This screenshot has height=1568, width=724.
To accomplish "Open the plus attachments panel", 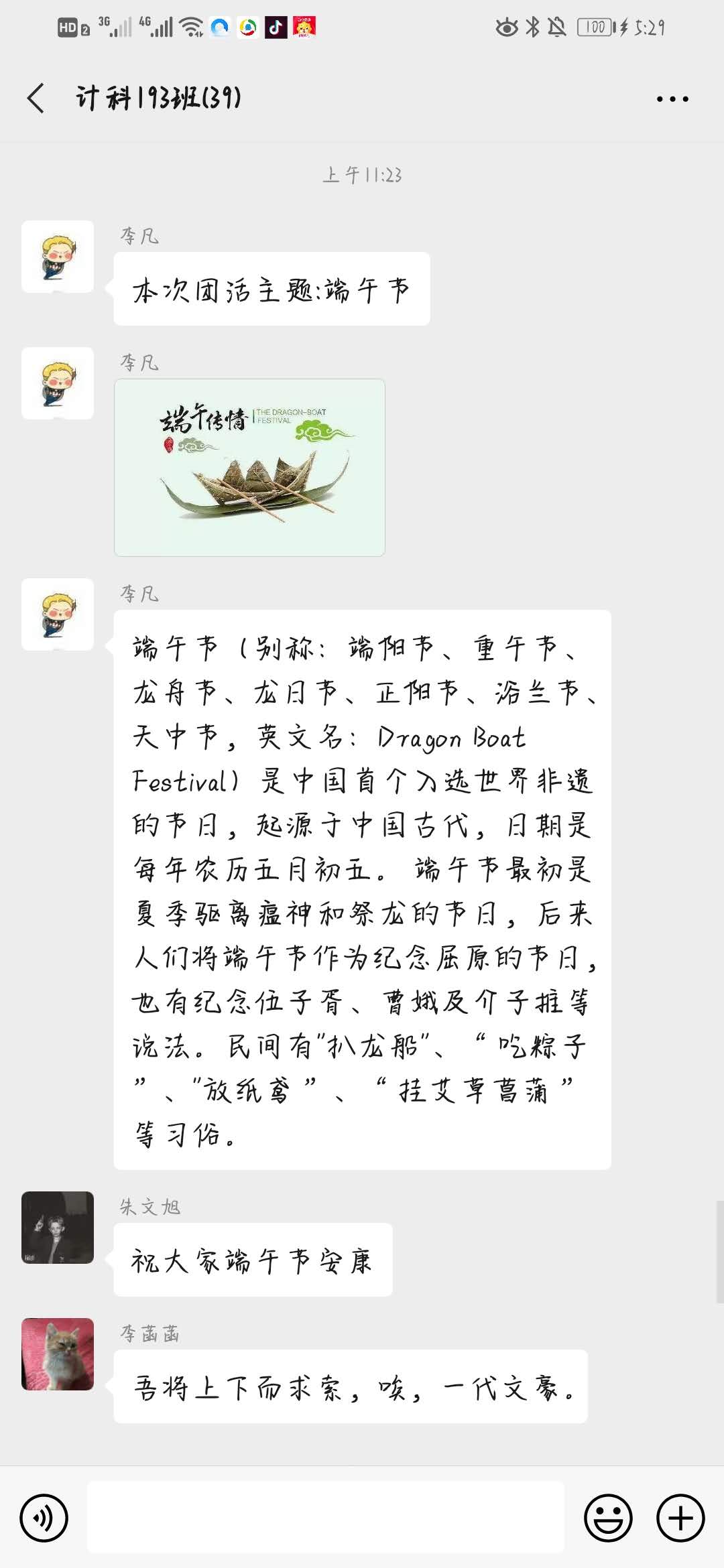I will click(680, 1518).
